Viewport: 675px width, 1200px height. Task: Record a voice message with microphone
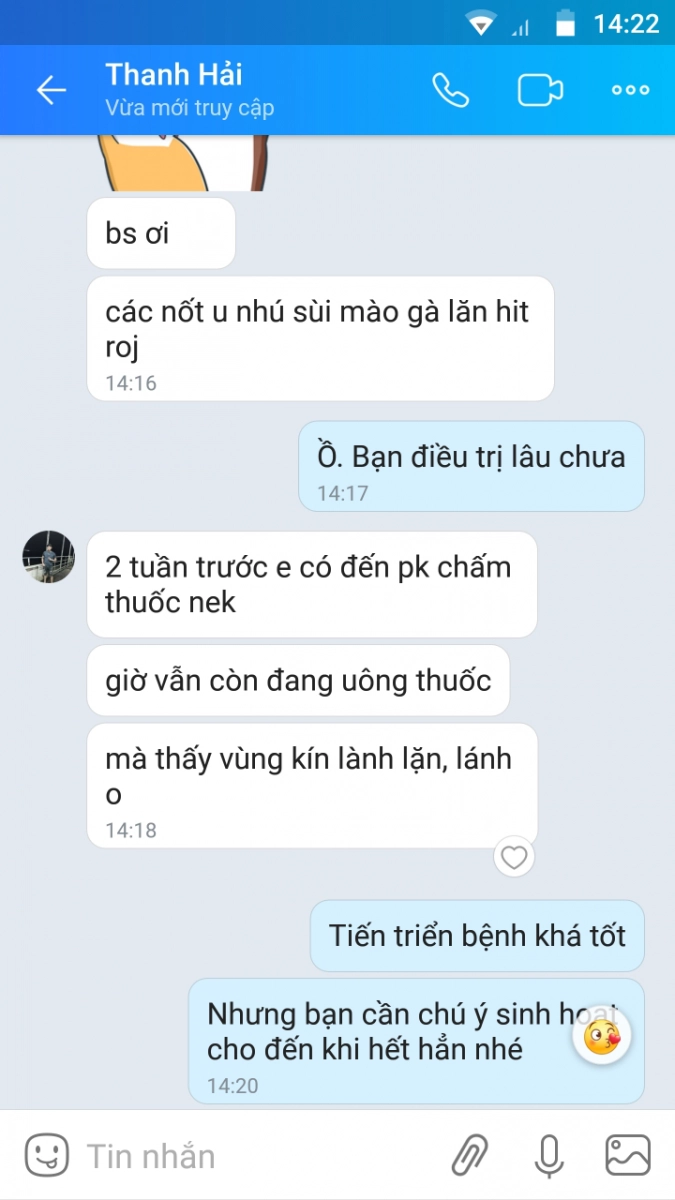coord(548,1155)
